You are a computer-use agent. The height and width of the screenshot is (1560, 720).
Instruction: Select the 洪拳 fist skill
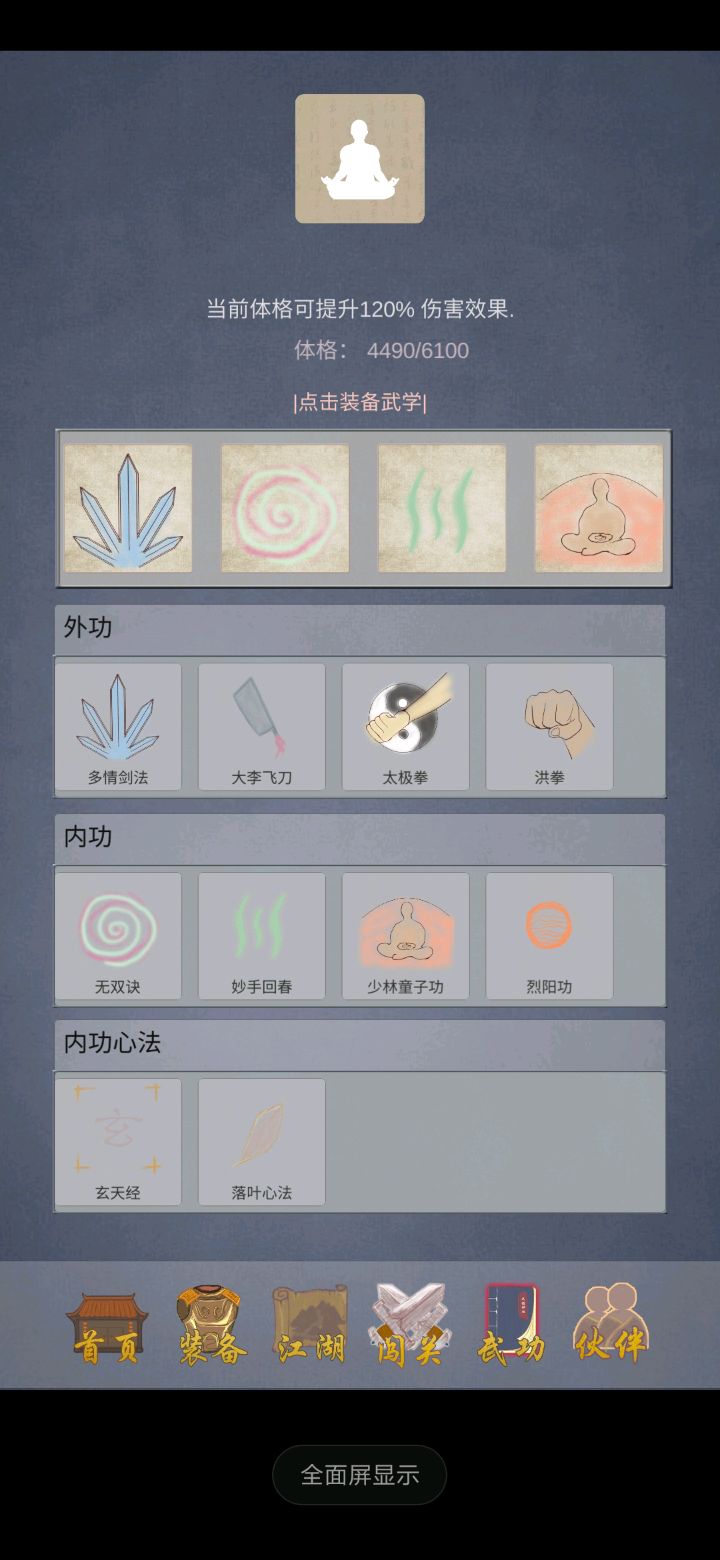[x=549, y=726]
